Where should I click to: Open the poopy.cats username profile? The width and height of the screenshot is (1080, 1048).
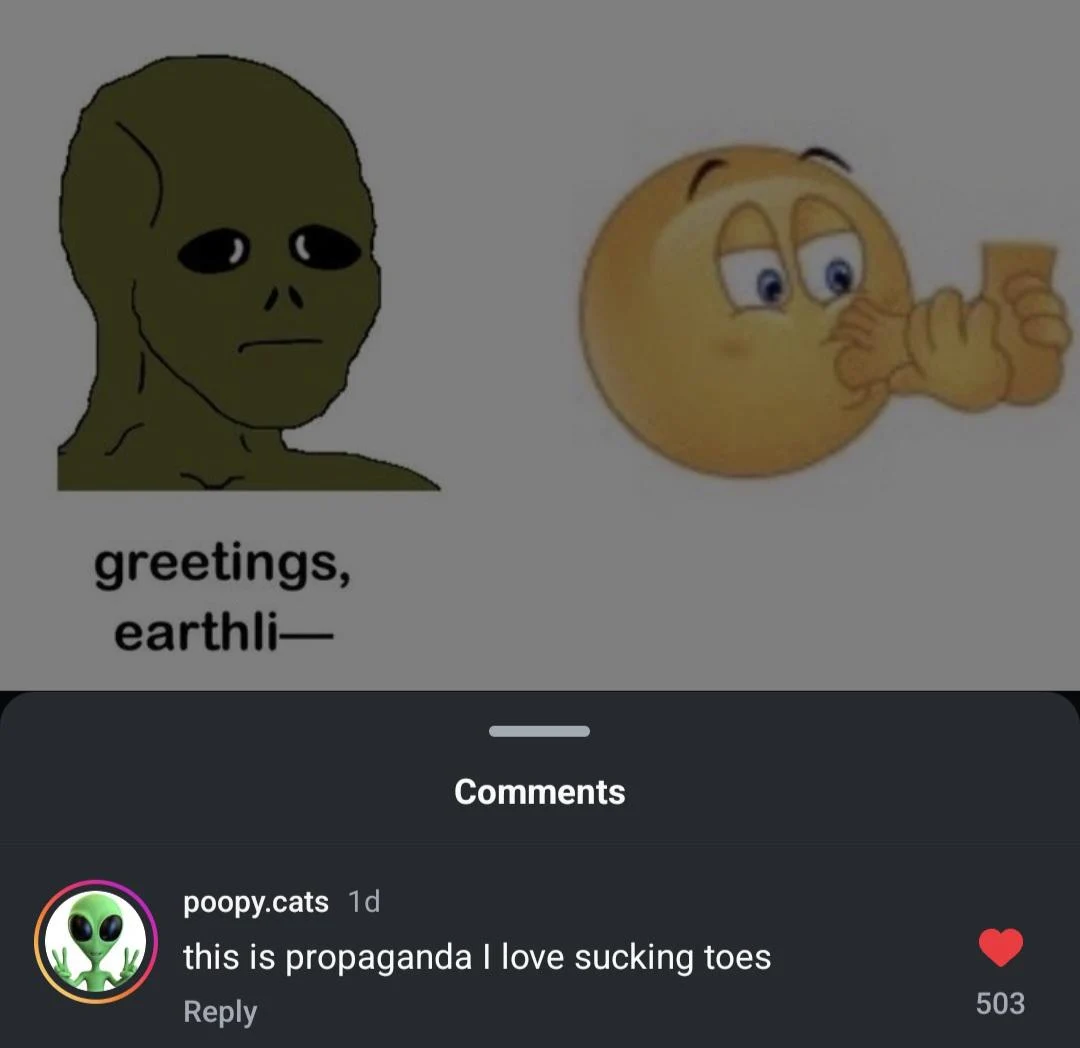pos(256,902)
